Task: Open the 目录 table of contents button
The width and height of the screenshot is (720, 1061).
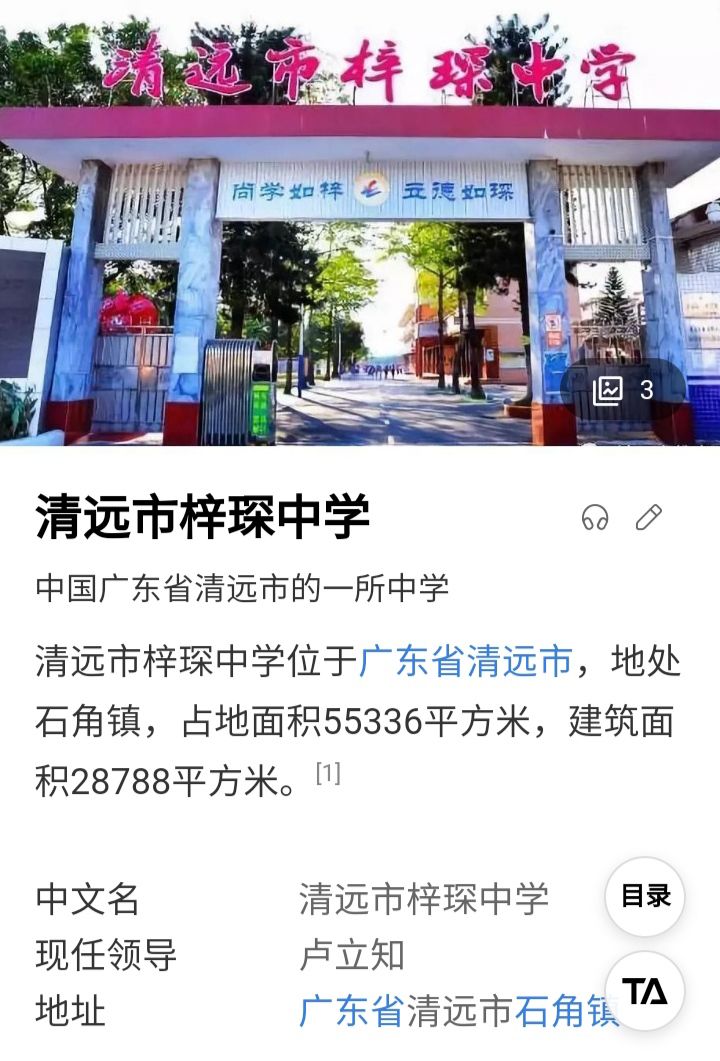Action: tap(645, 896)
